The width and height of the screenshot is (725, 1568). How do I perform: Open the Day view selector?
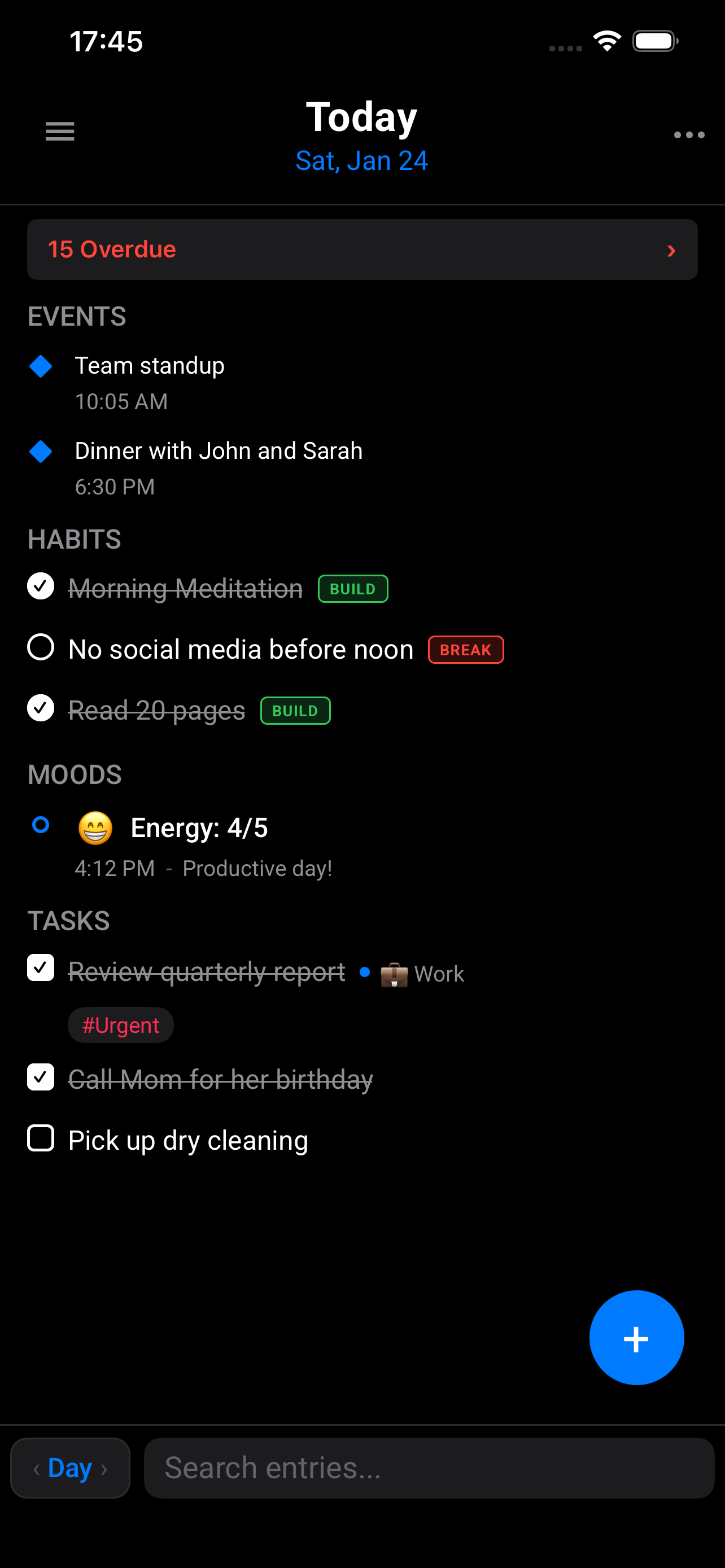coord(69,1468)
